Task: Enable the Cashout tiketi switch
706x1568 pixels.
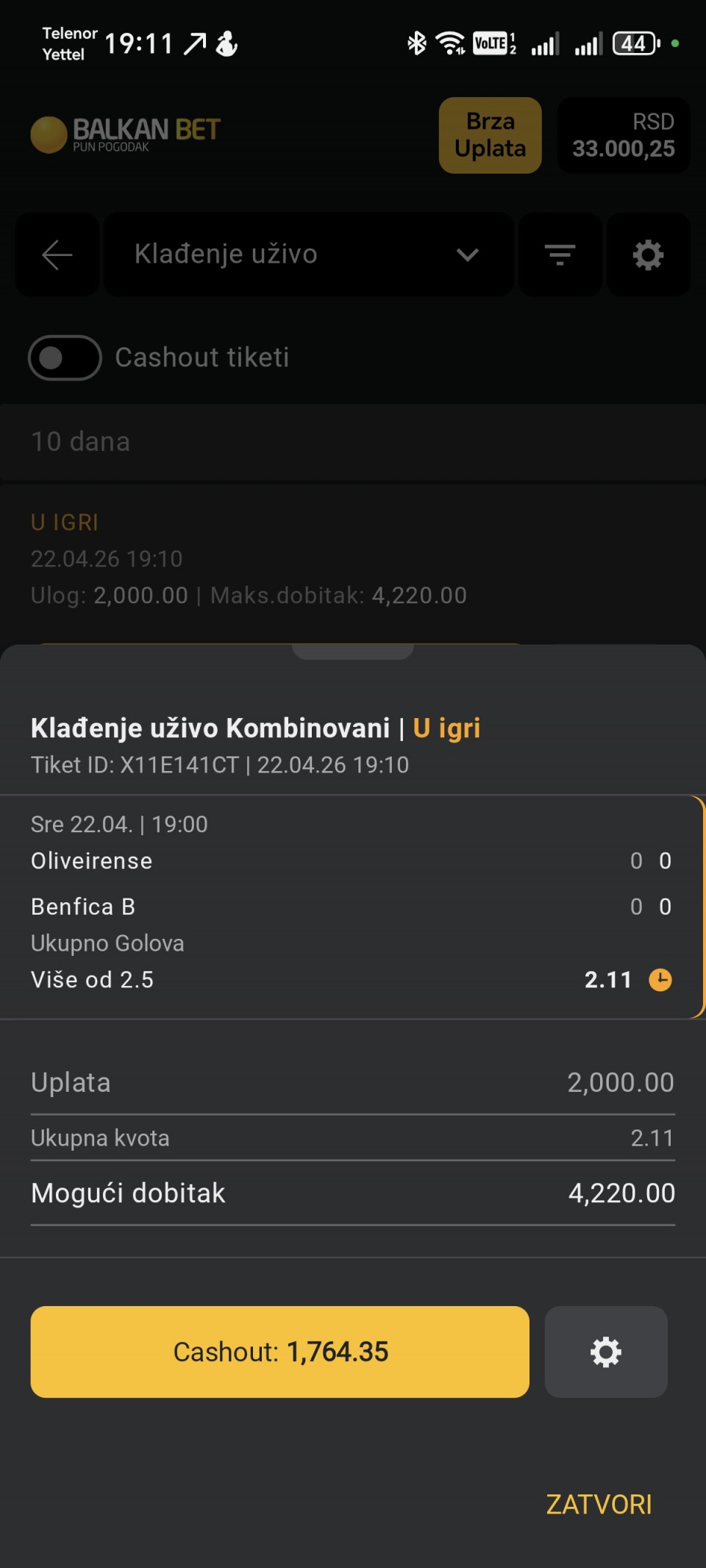Action: click(65, 358)
